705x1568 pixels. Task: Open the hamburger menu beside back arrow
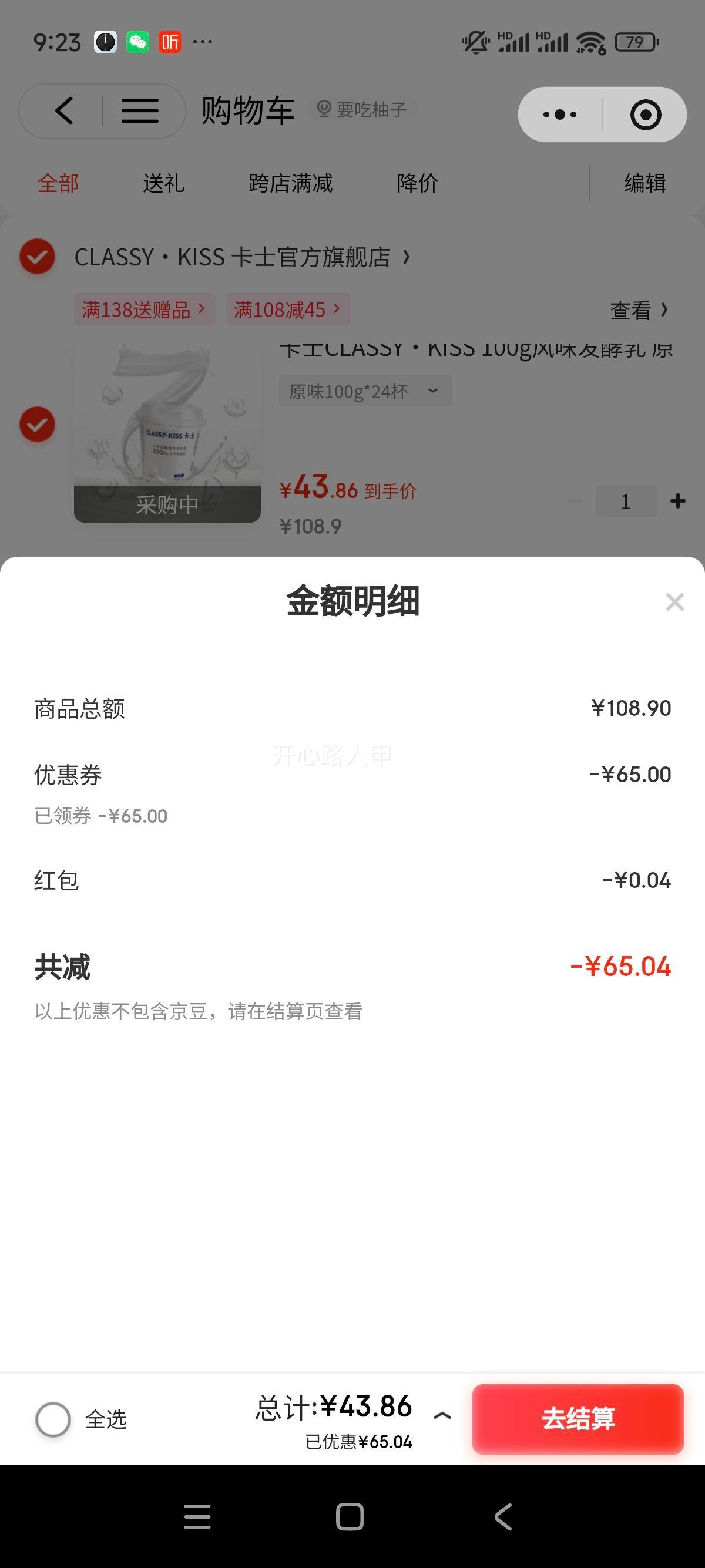[x=140, y=111]
